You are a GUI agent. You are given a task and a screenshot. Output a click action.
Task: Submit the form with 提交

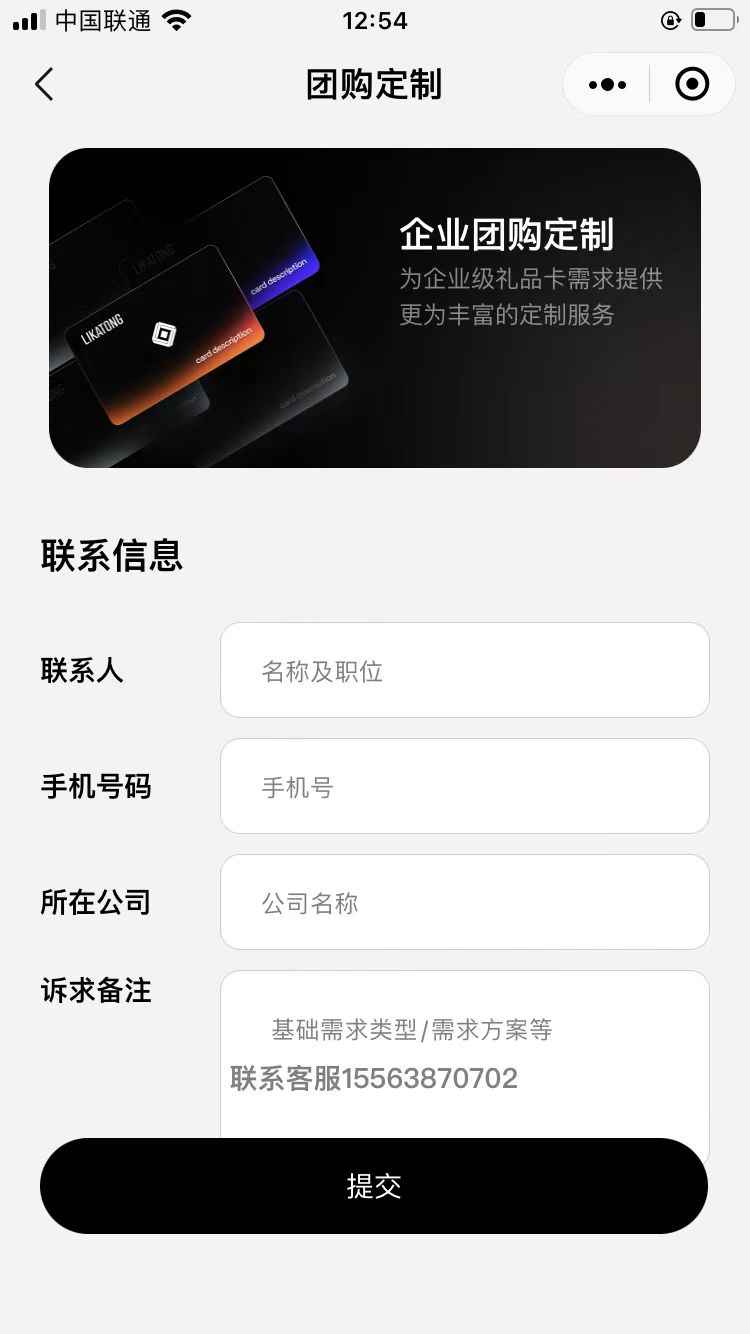pos(374,1186)
